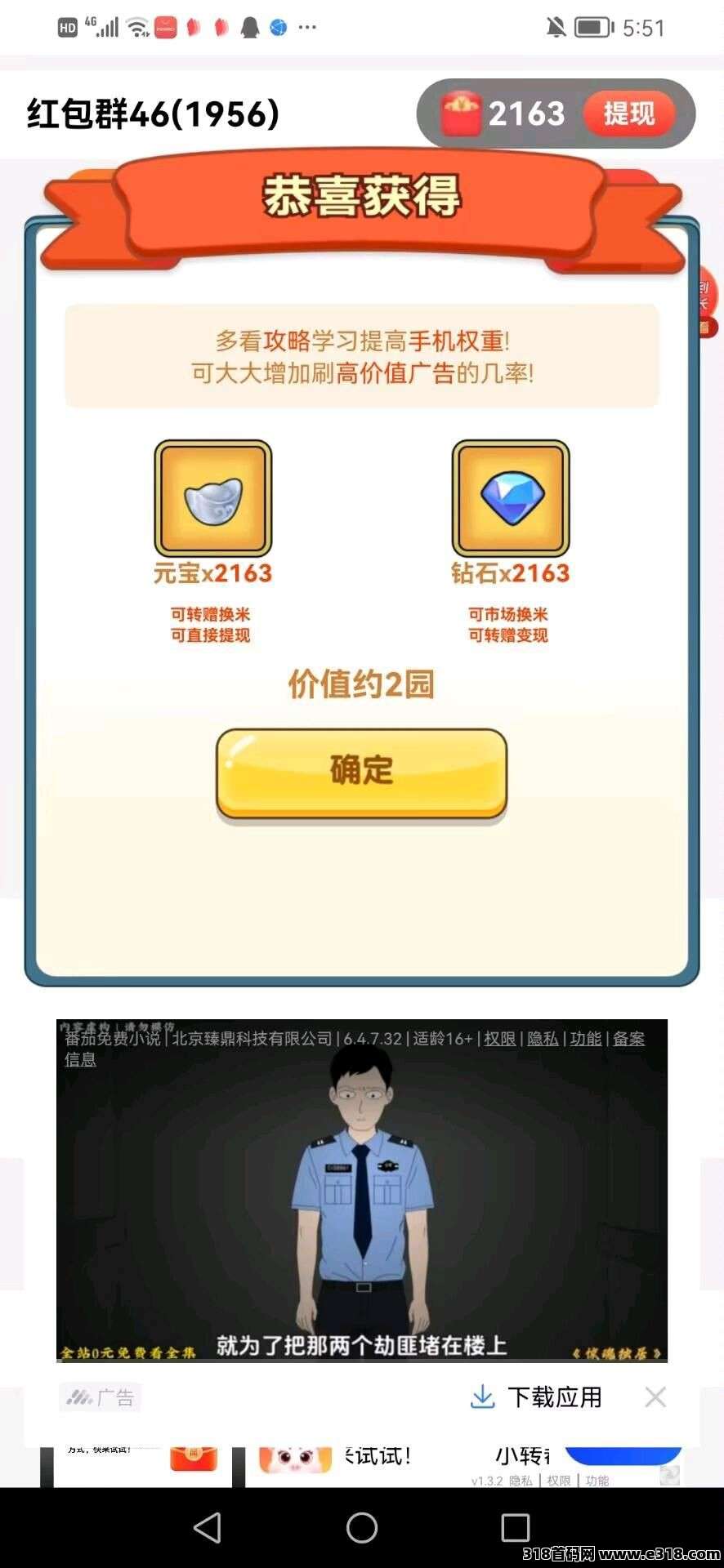Tap the 提现 withdraw button
724x1568 pixels.
(x=629, y=114)
